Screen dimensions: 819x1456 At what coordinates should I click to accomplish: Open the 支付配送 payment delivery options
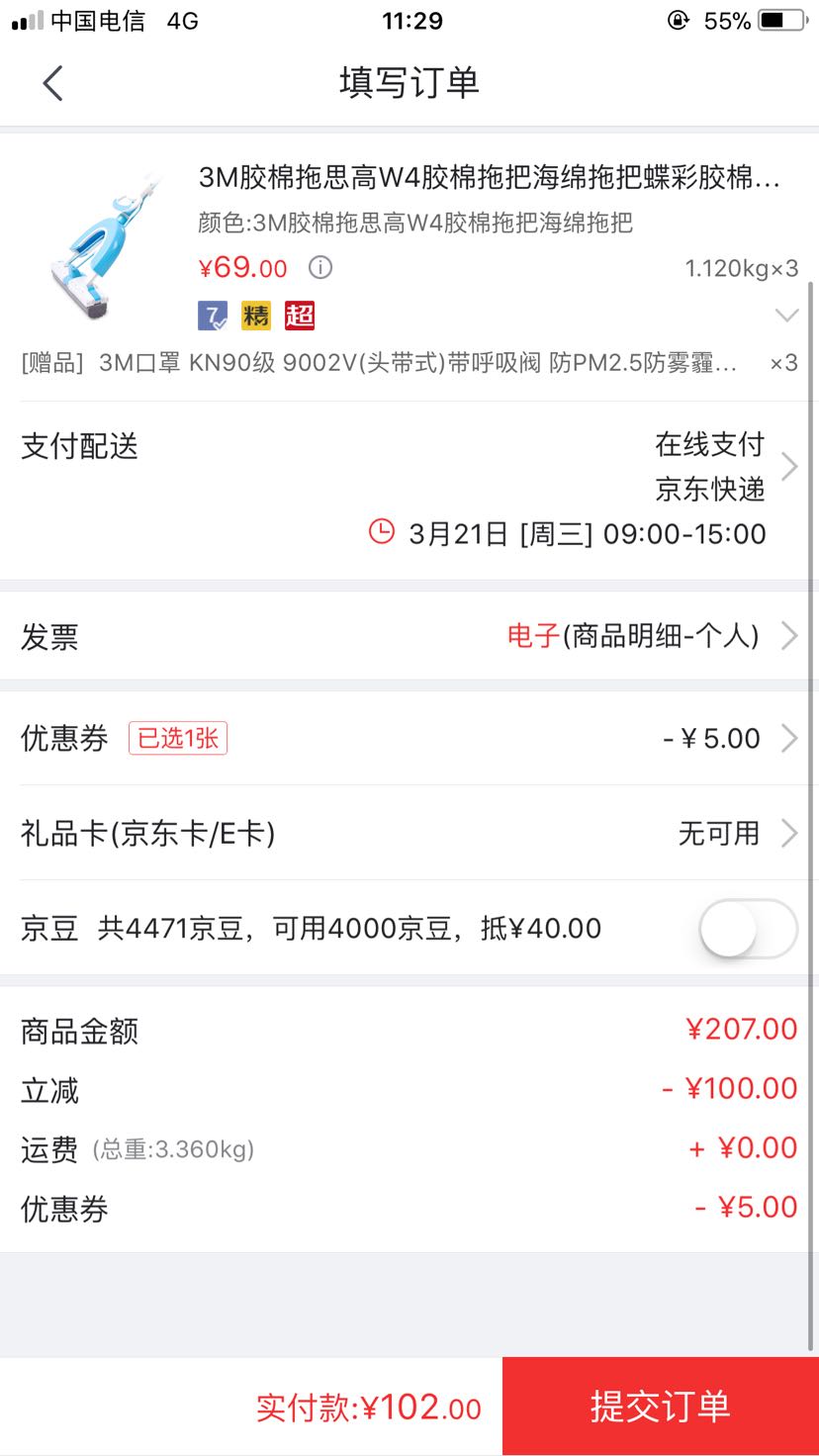409,467
